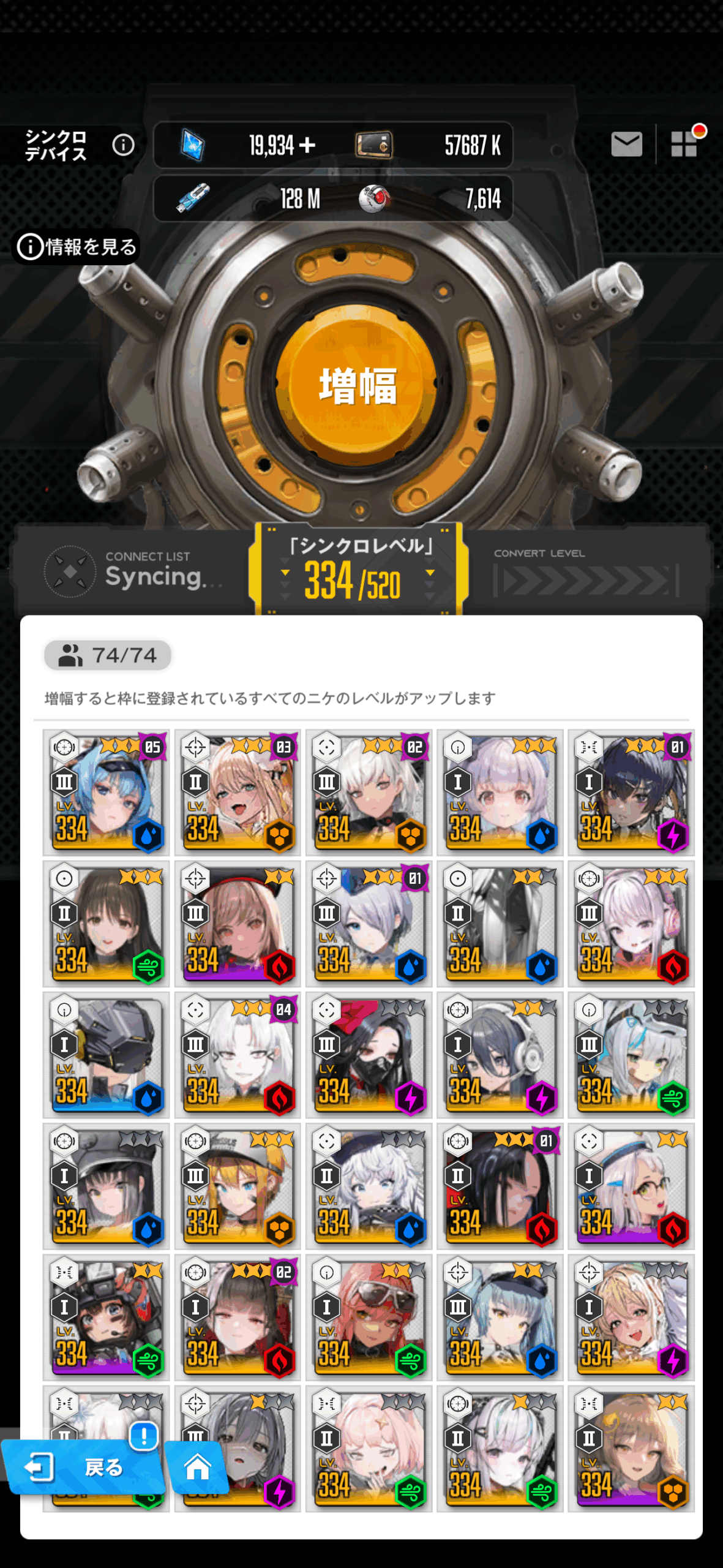Select the character with pink headphones
Screen dimensions: 723x1568
(x=631, y=923)
